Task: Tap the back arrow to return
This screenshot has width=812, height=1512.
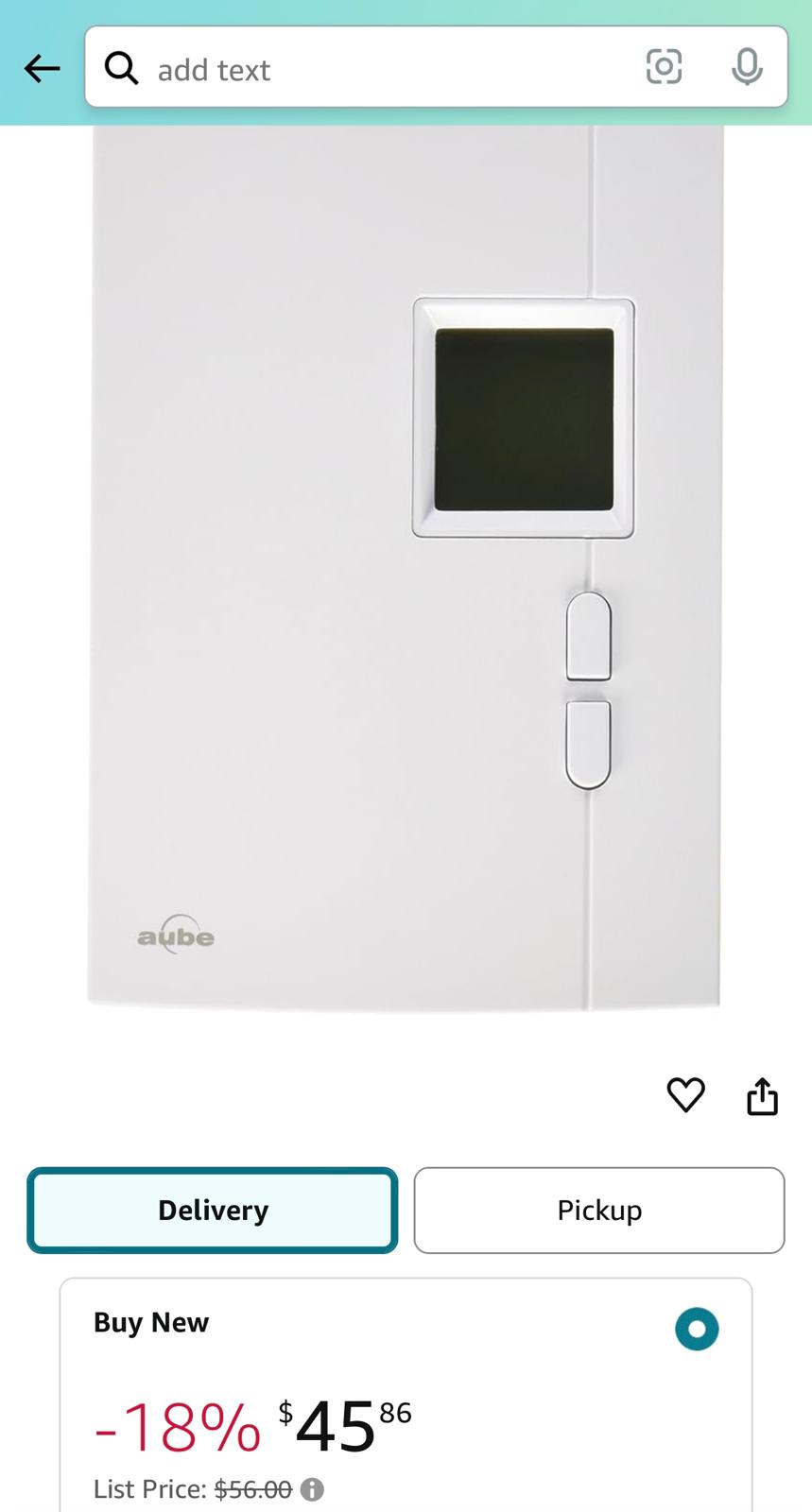Action: [42, 67]
